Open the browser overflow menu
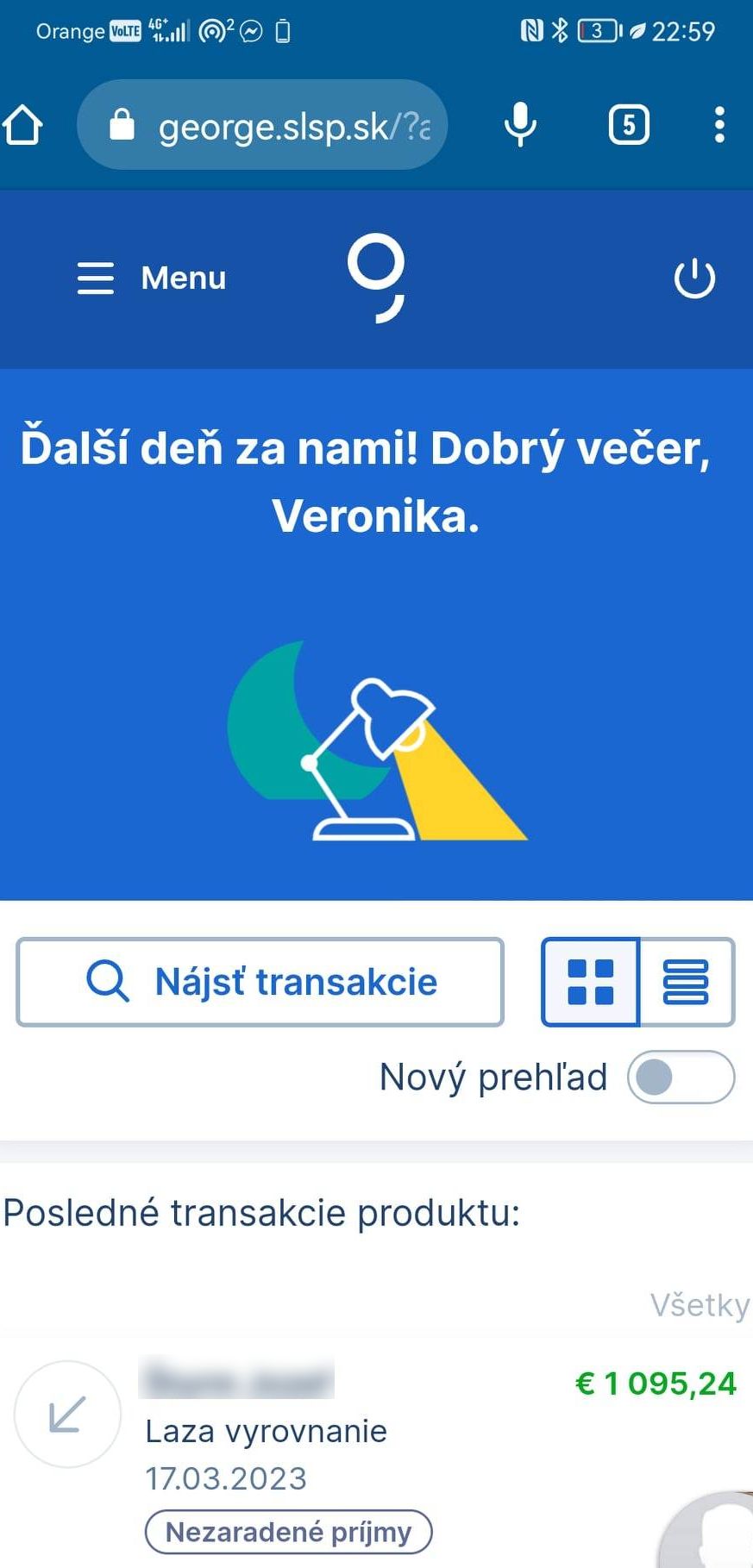Image resolution: width=753 pixels, height=1568 pixels. (x=719, y=125)
